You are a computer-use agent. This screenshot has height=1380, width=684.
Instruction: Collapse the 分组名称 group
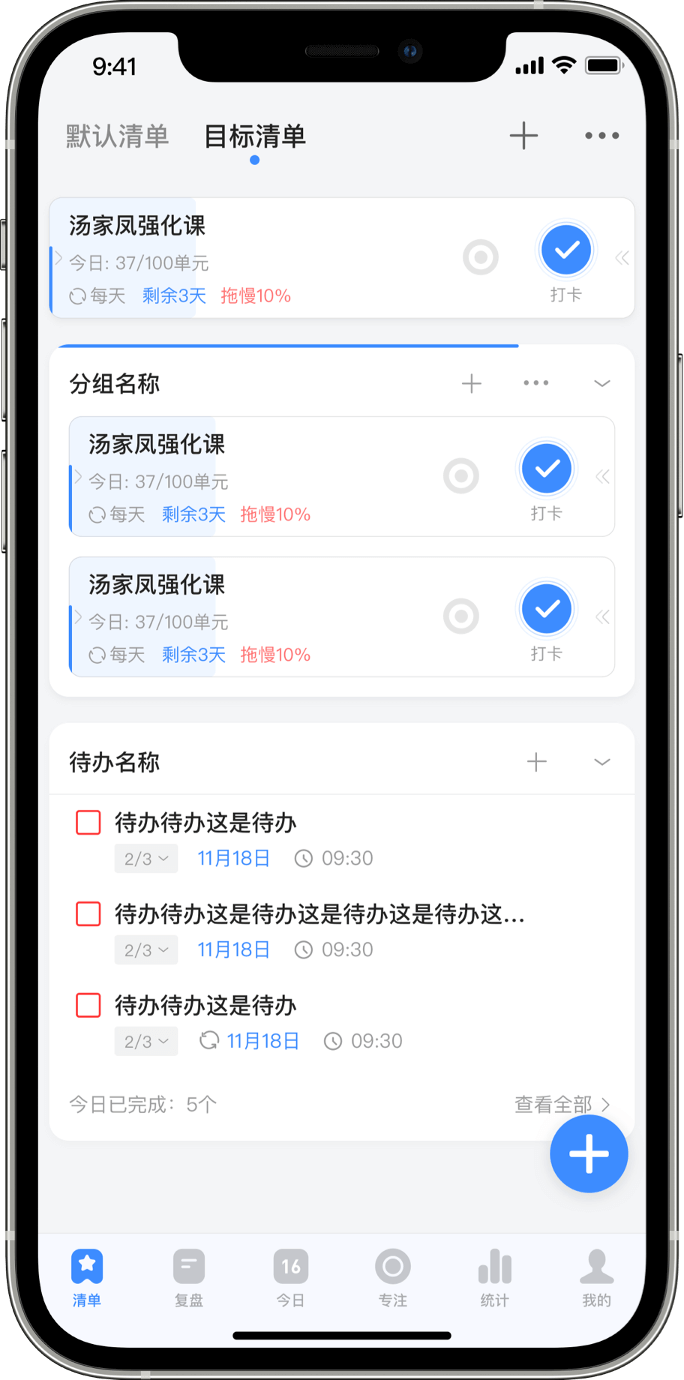tap(602, 383)
